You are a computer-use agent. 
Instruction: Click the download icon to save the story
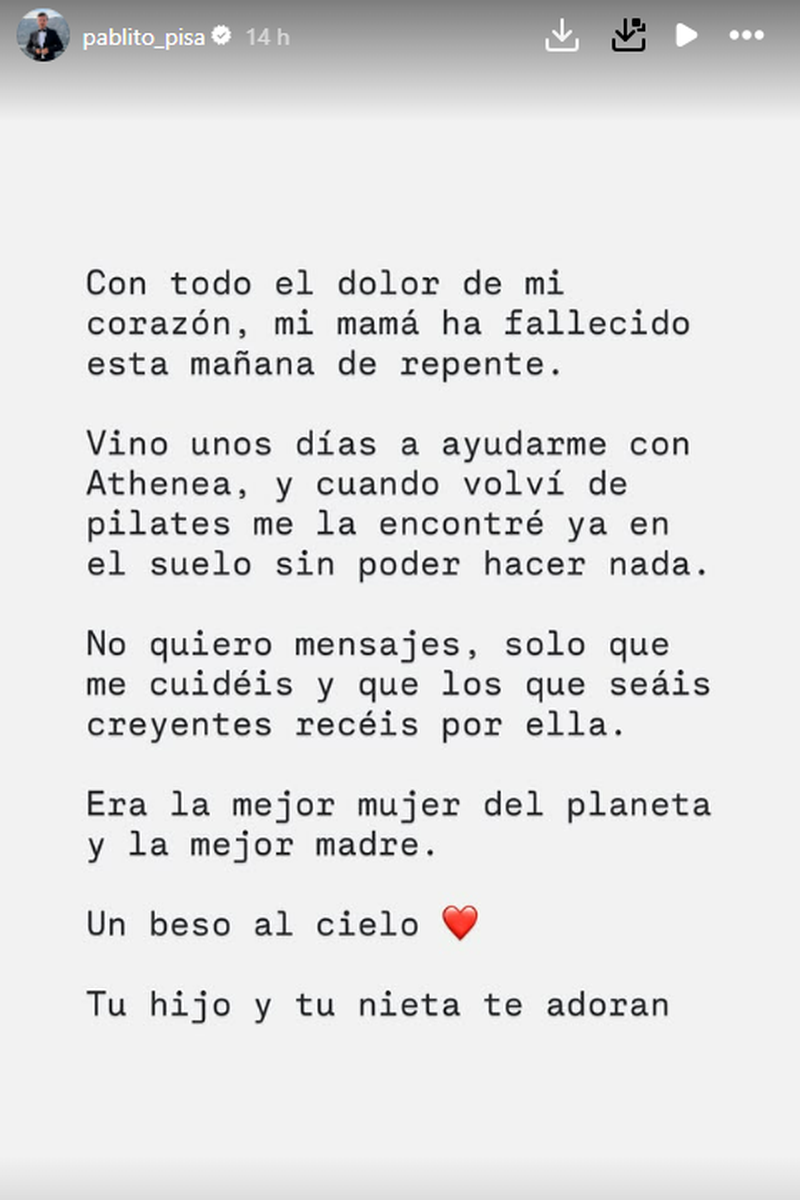(x=563, y=35)
